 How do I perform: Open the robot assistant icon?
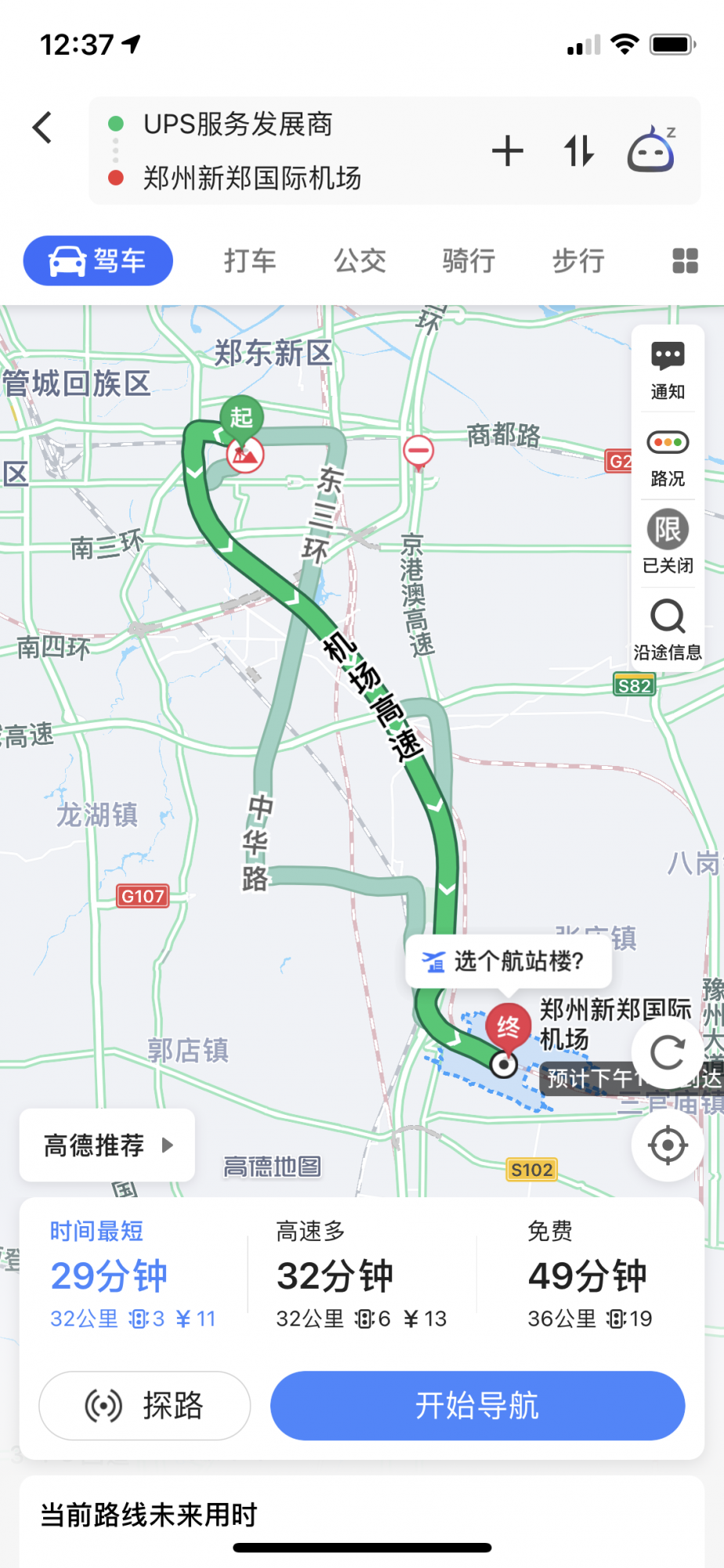pos(651,149)
